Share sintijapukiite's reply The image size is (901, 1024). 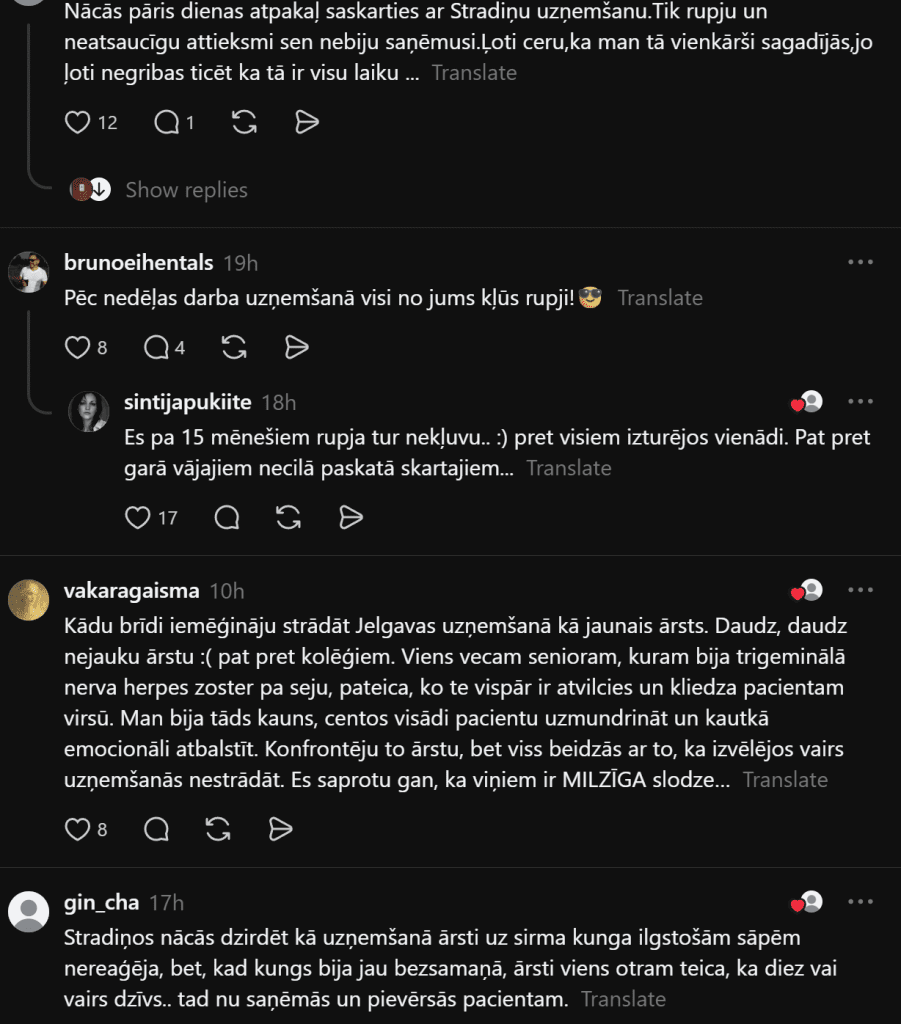(x=351, y=518)
